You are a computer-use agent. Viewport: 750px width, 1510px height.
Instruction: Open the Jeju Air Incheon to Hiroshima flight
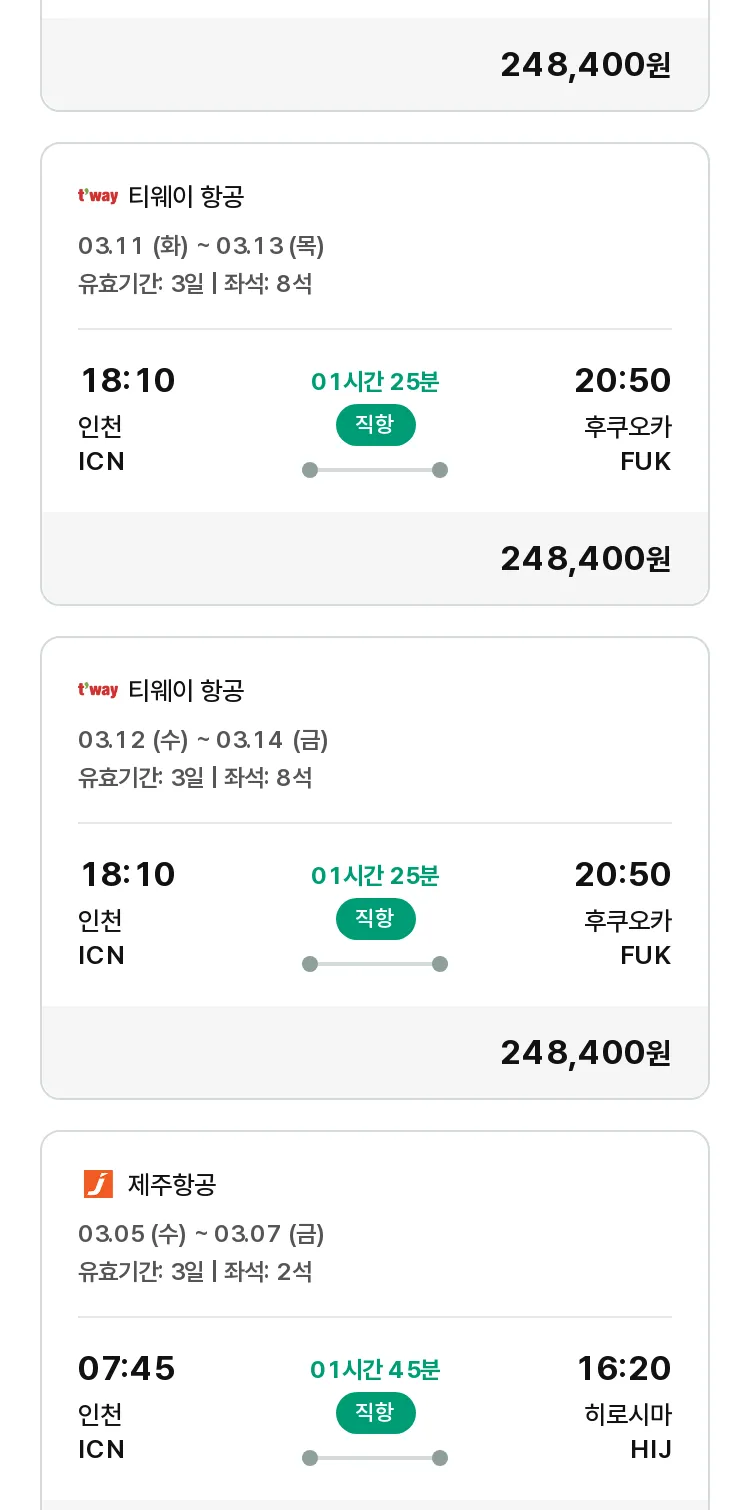(x=375, y=1320)
